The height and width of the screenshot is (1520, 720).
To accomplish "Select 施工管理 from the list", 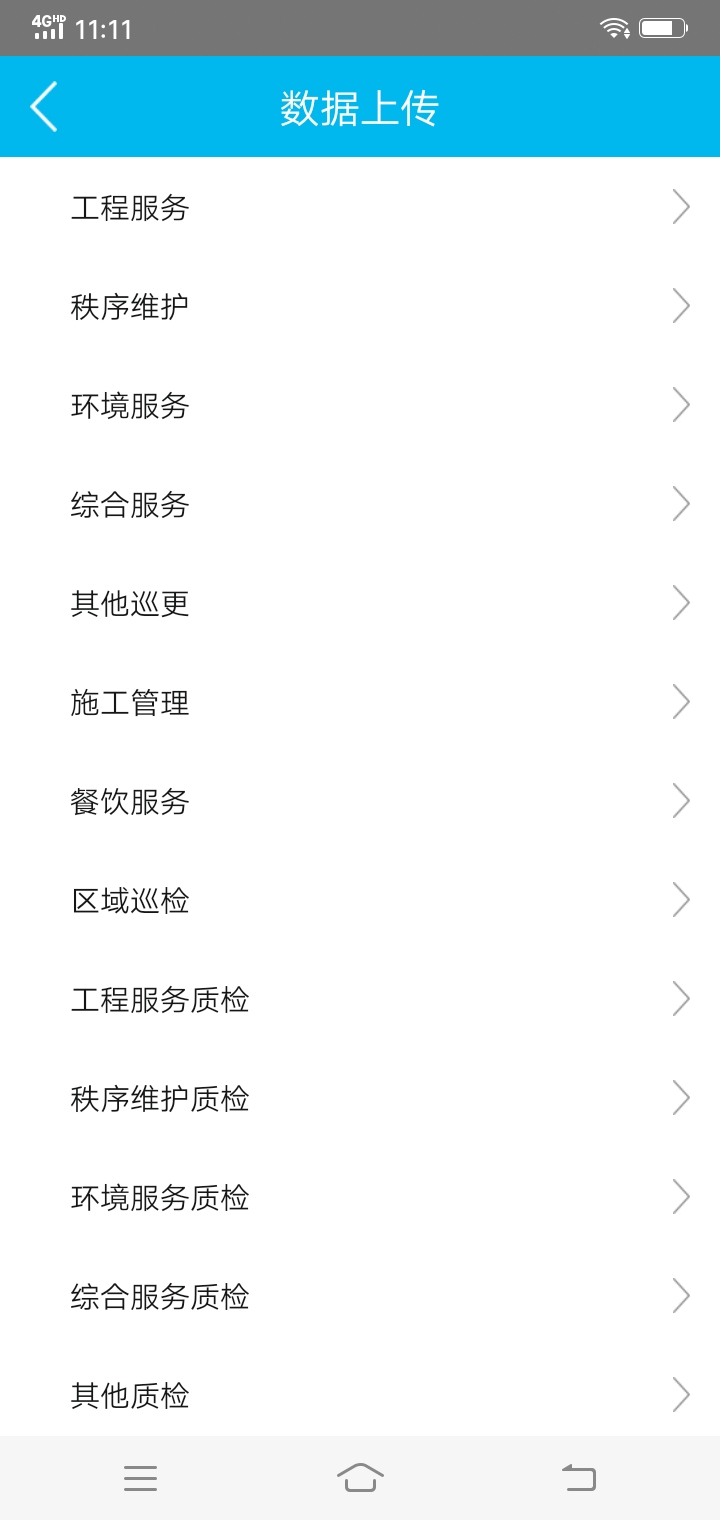I will (x=360, y=702).
